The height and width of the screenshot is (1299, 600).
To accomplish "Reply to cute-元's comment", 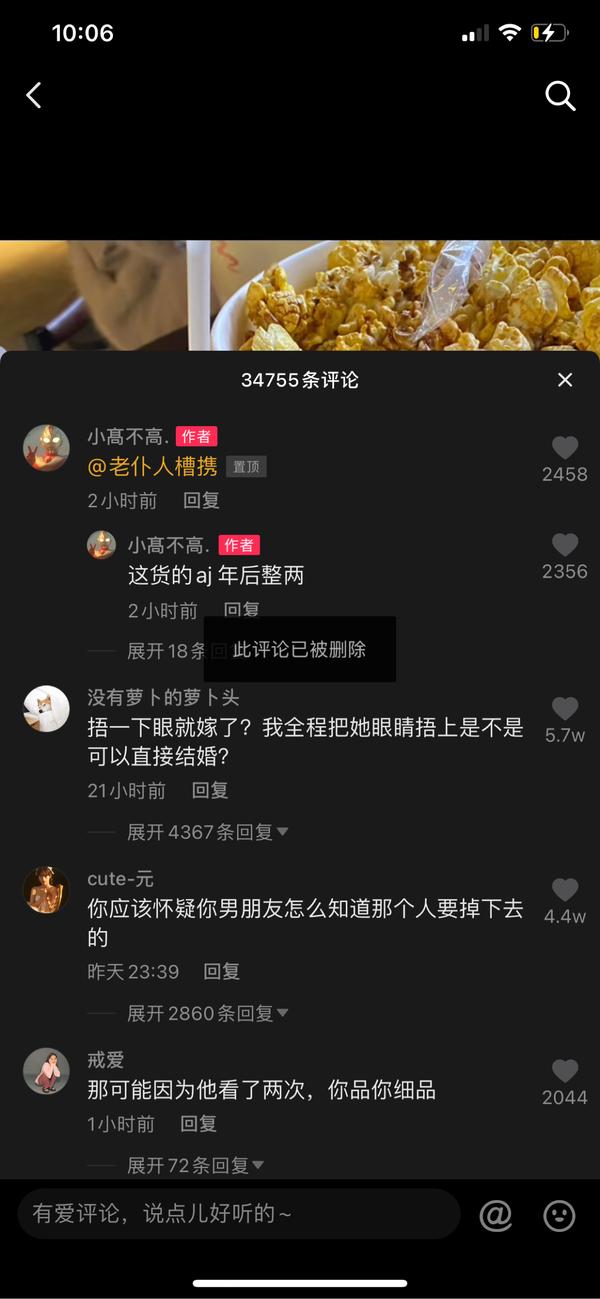I will pos(222,971).
